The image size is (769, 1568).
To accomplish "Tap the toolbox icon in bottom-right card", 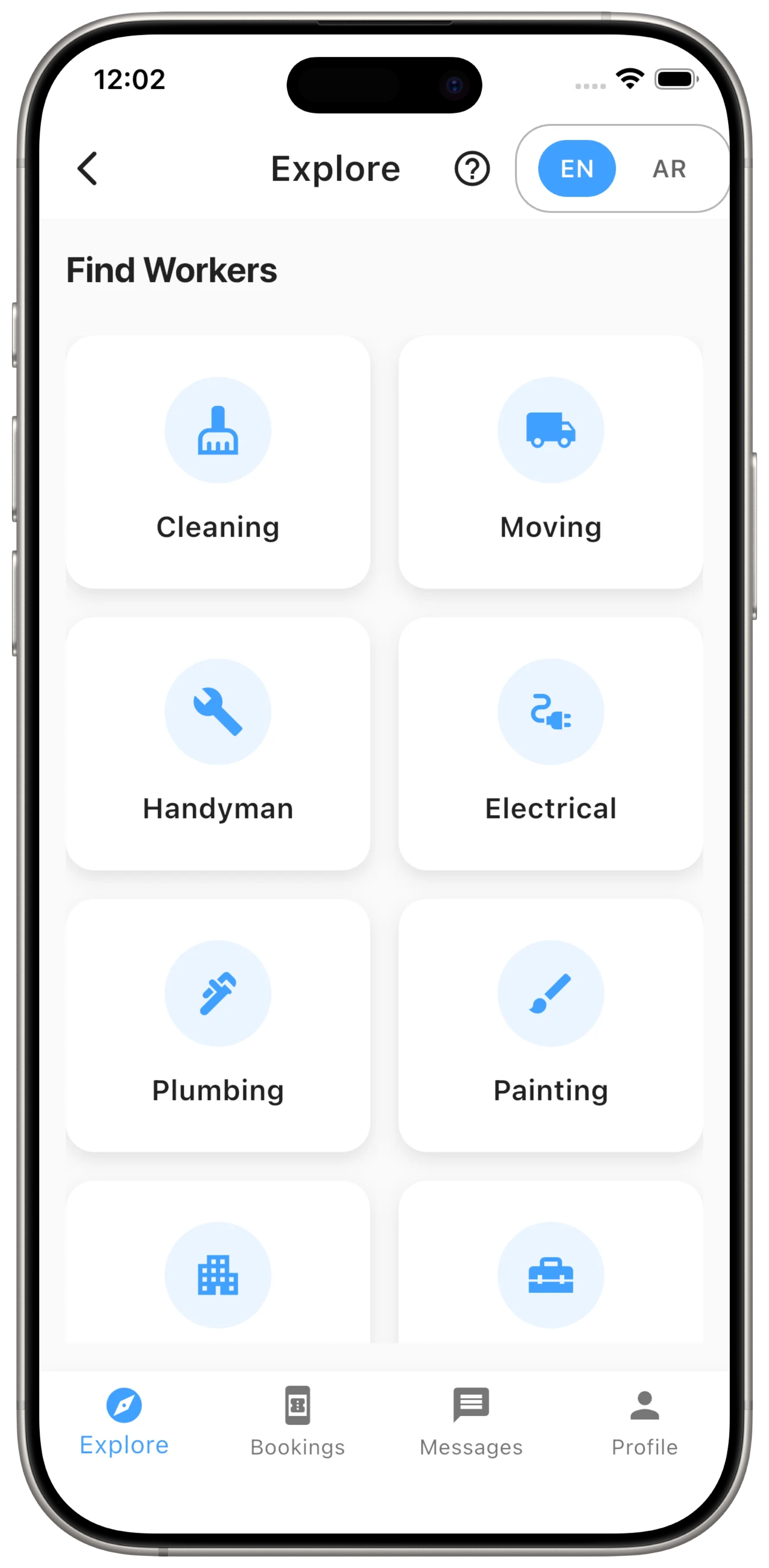I will [550, 1275].
